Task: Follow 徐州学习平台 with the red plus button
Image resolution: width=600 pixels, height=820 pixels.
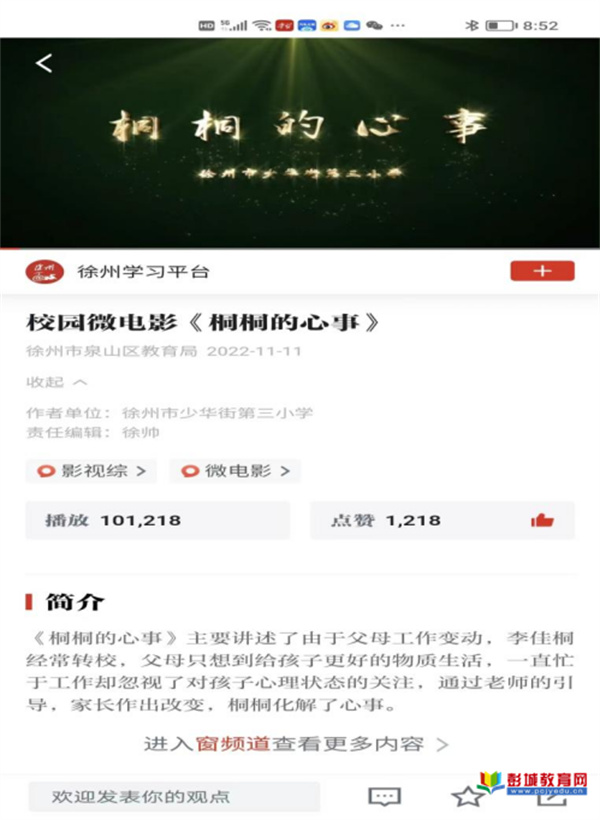Action: click(542, 271)
